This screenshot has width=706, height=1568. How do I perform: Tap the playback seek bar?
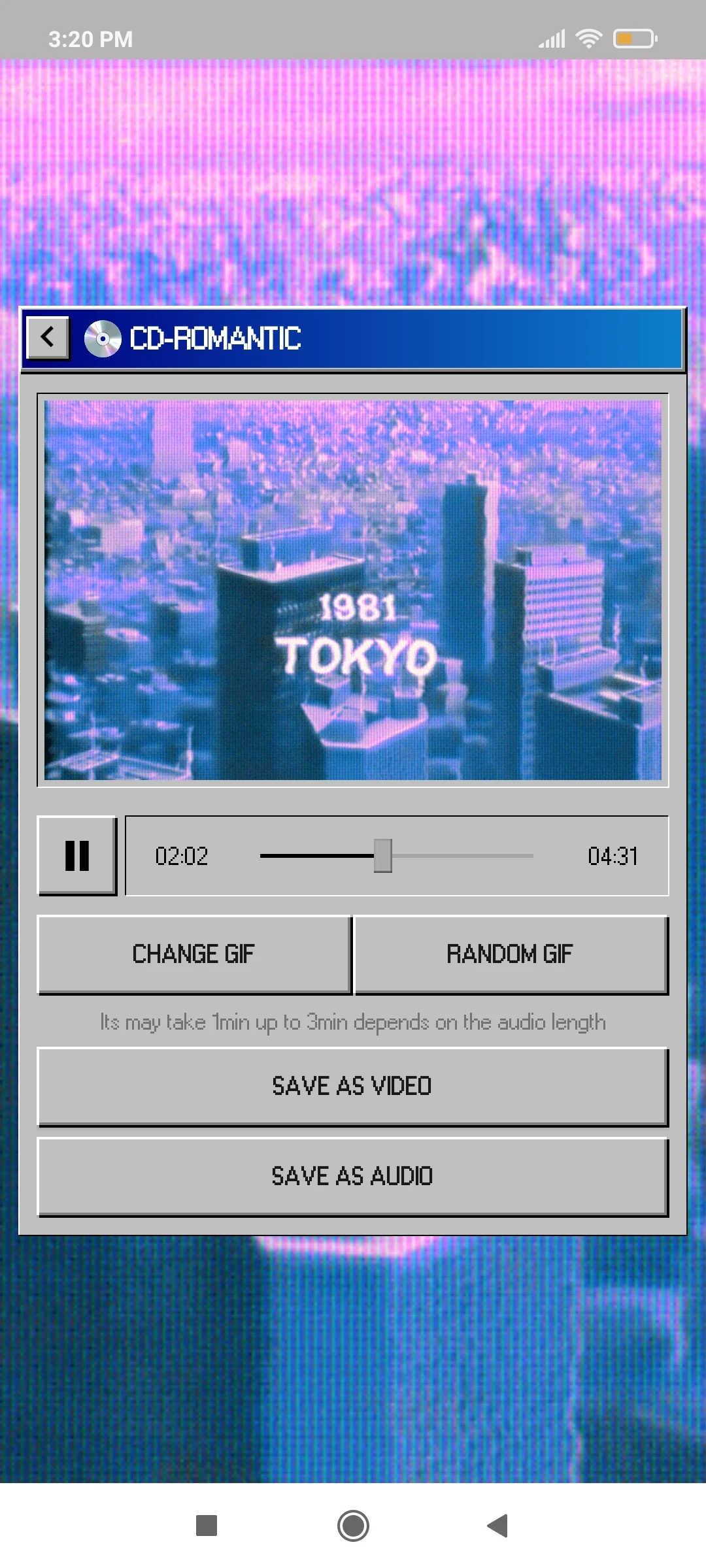click(x=396, y=855)
